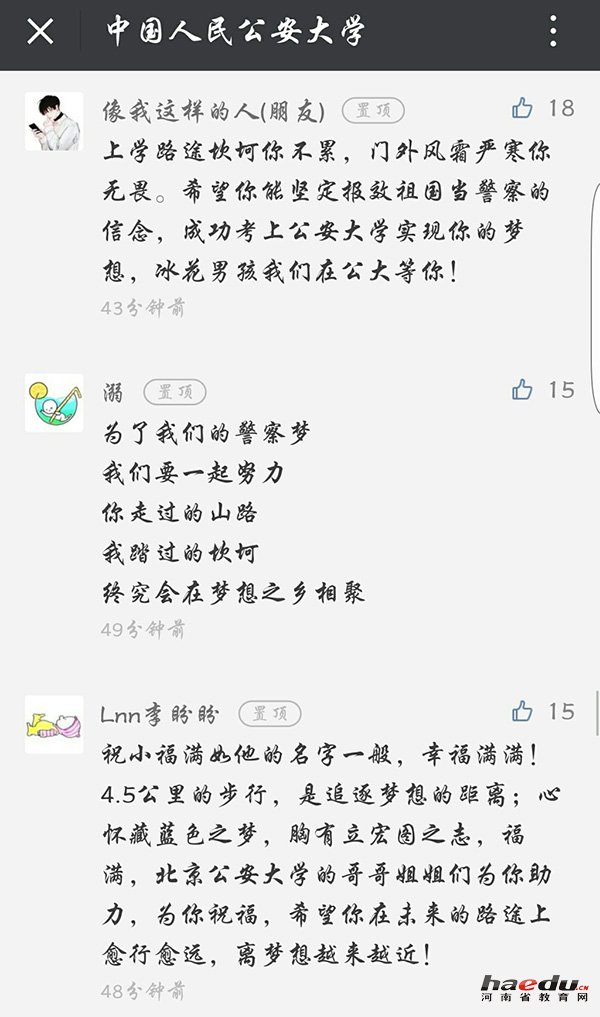Image resolution: width=600 pixels, height=1017 pixels.
Task: Open avatar of 像我这样的人(朋友)
Action: [54, 122]
